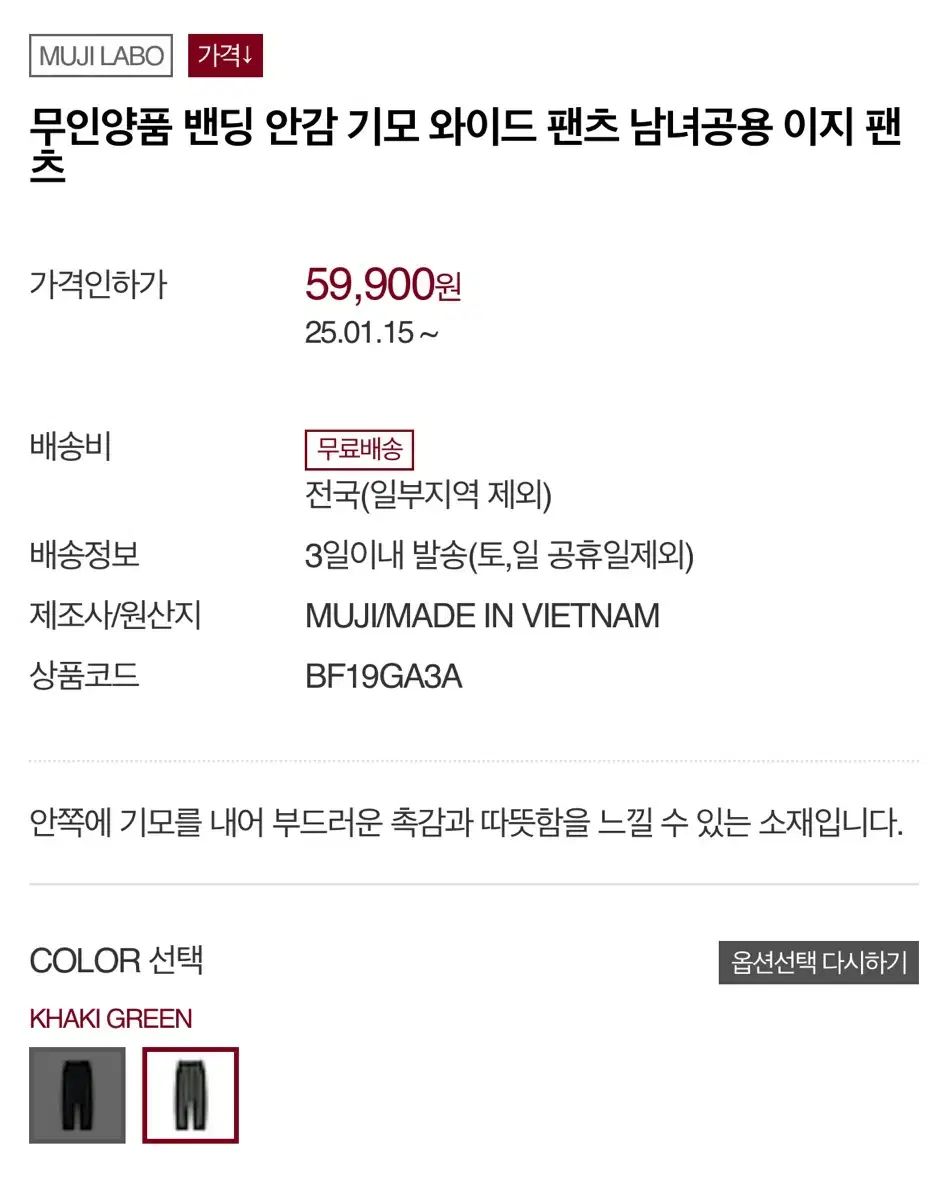Select the black color swatch
The height and width of the screenshot is (1200, 948).
coord(77,1095)
